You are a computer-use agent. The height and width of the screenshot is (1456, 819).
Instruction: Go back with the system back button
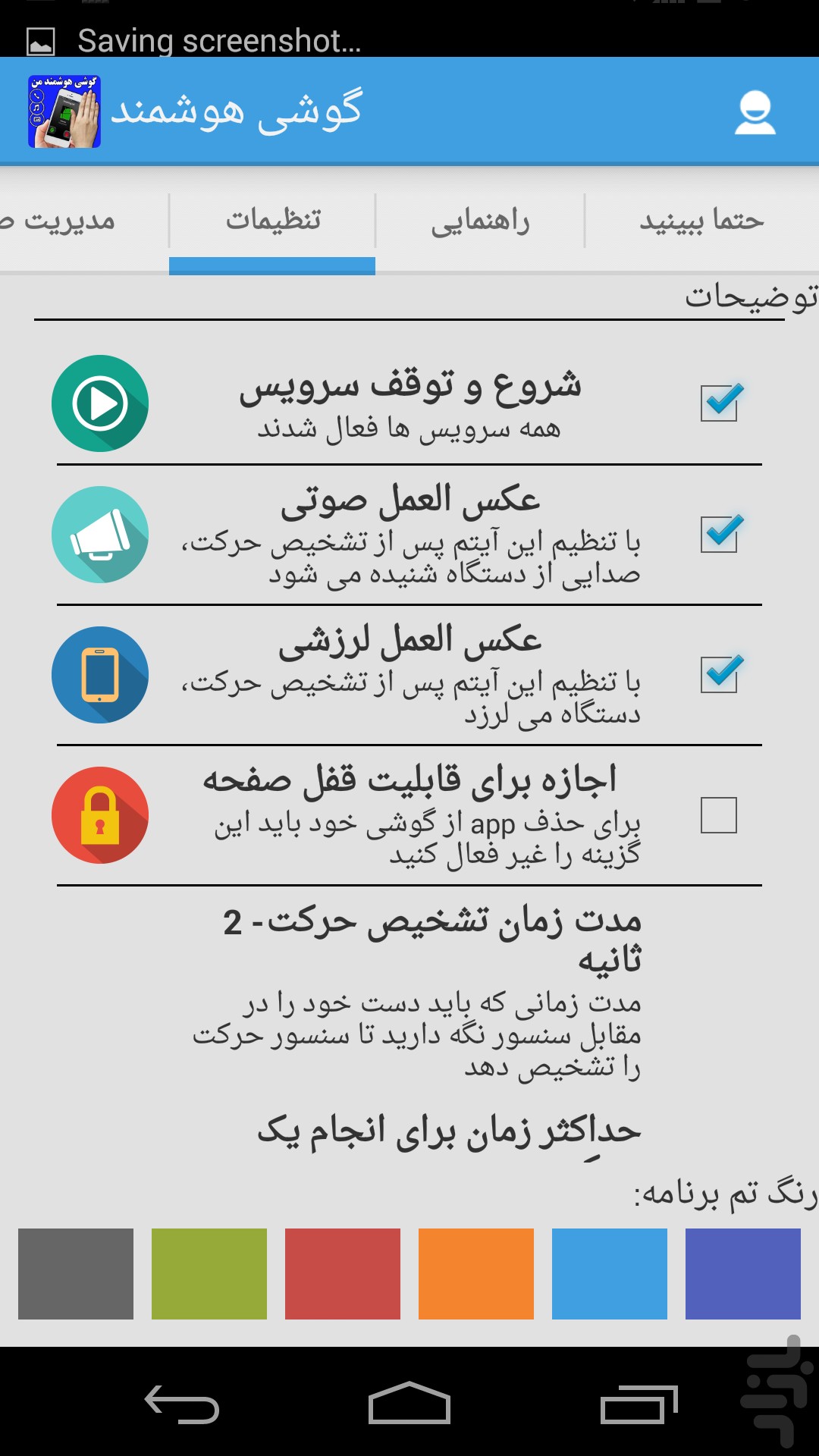[182, 1404]
